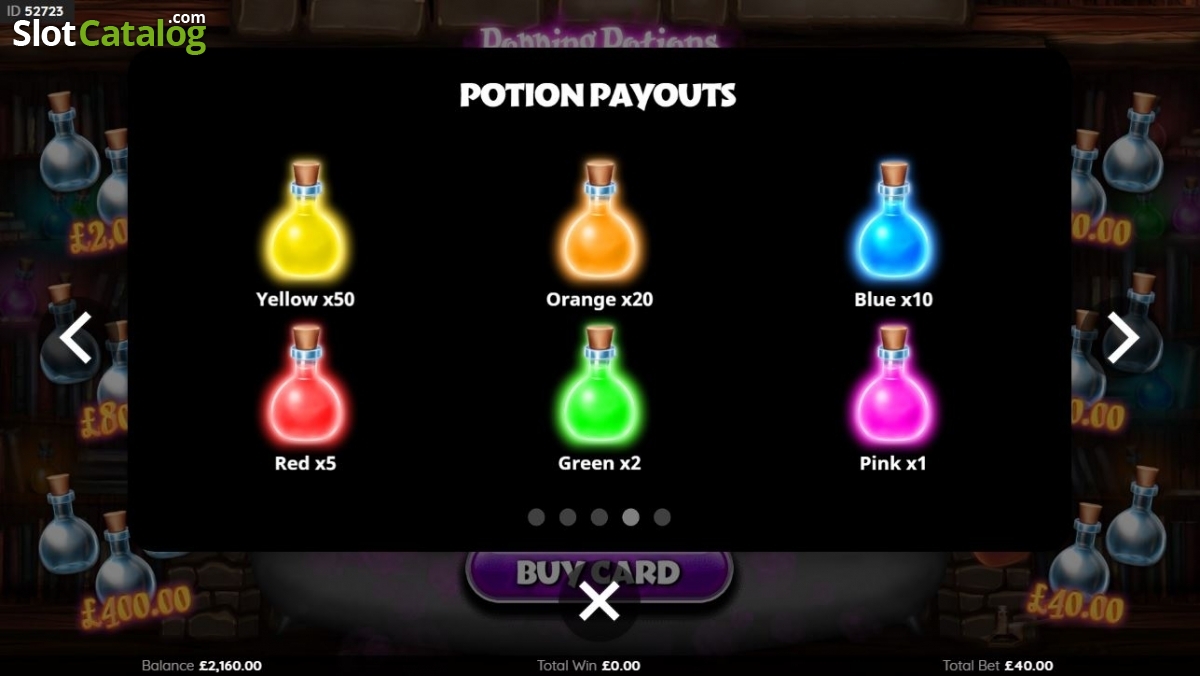Advance to the next info page arrow
This screenshot has width=1200, height=676.
tap(1123, 338)
